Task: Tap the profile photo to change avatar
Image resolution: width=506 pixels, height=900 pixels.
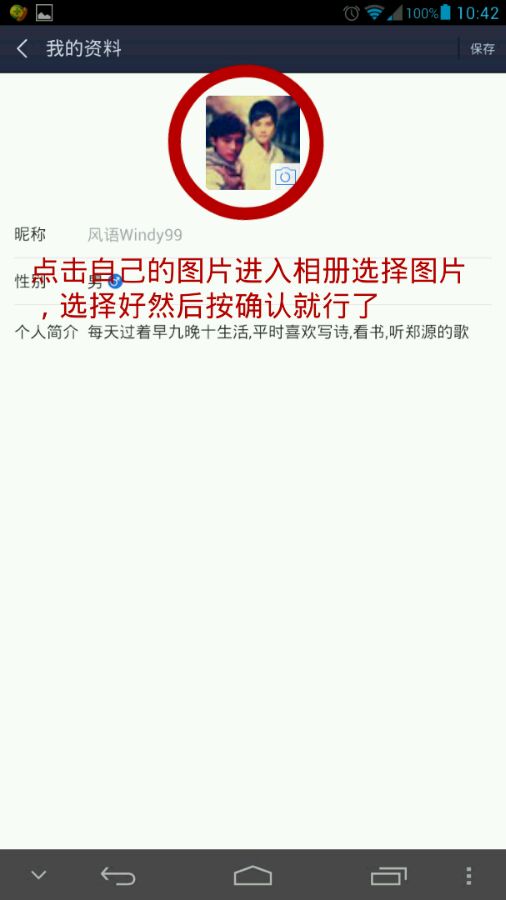Action: pyautogui.click(x=252, y=142)
